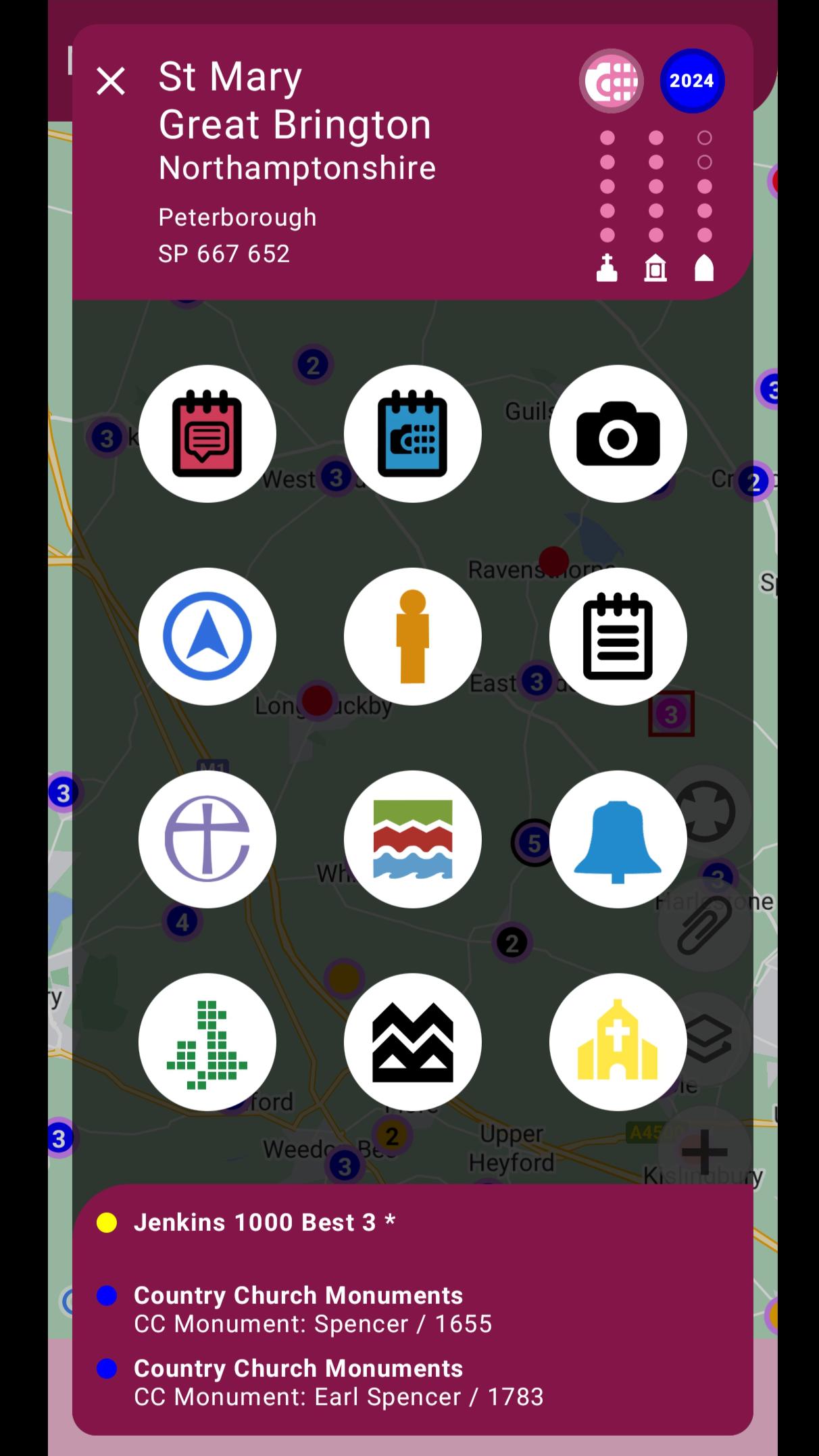Navigate to the church via blue arrow icon
Viewport: 819px width, 1456px height.
(x=207, y=637)
